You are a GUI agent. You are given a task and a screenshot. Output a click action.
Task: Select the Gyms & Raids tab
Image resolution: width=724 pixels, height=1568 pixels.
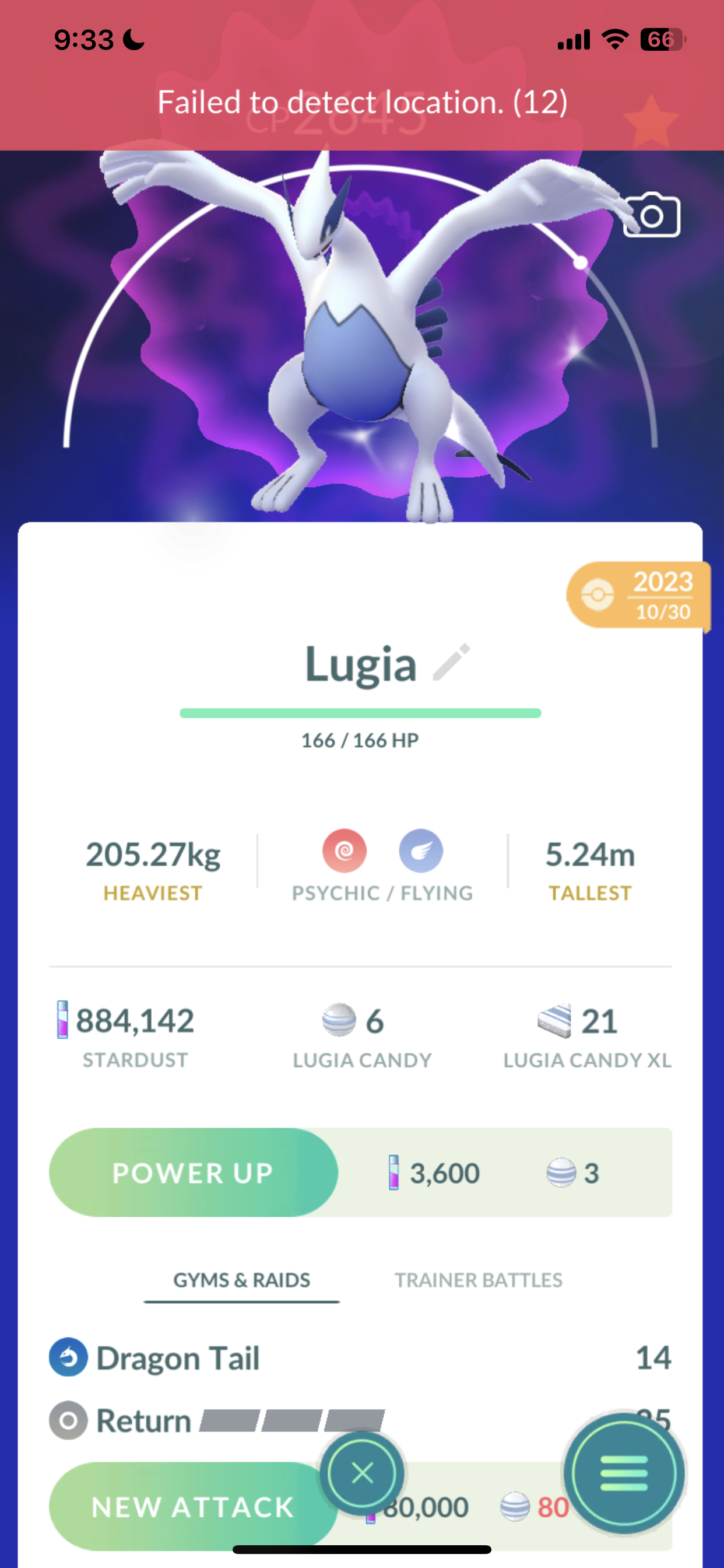click(x=241, y=1280)
